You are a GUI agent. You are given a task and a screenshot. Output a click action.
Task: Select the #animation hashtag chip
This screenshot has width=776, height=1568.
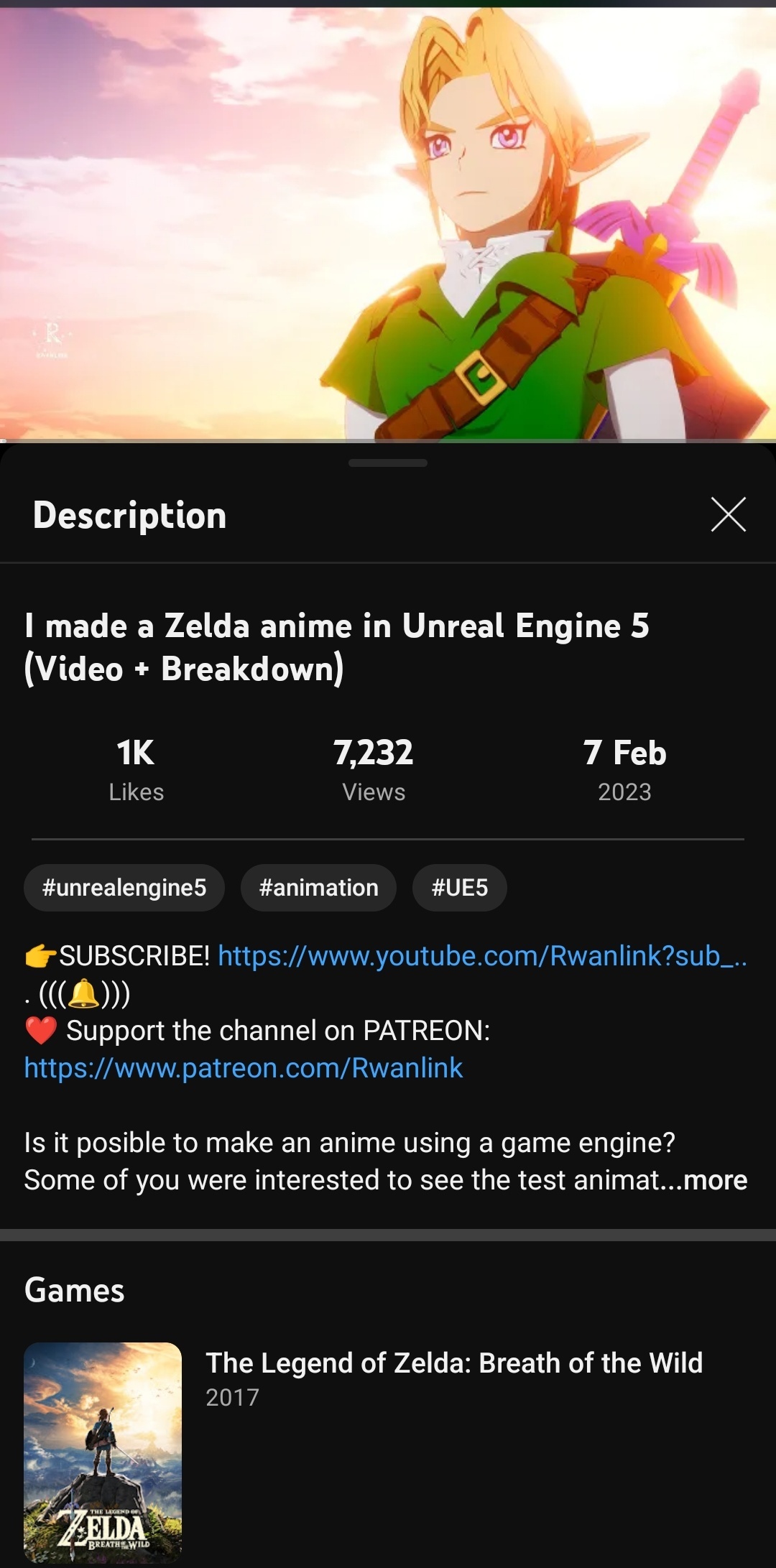point(318,888)
